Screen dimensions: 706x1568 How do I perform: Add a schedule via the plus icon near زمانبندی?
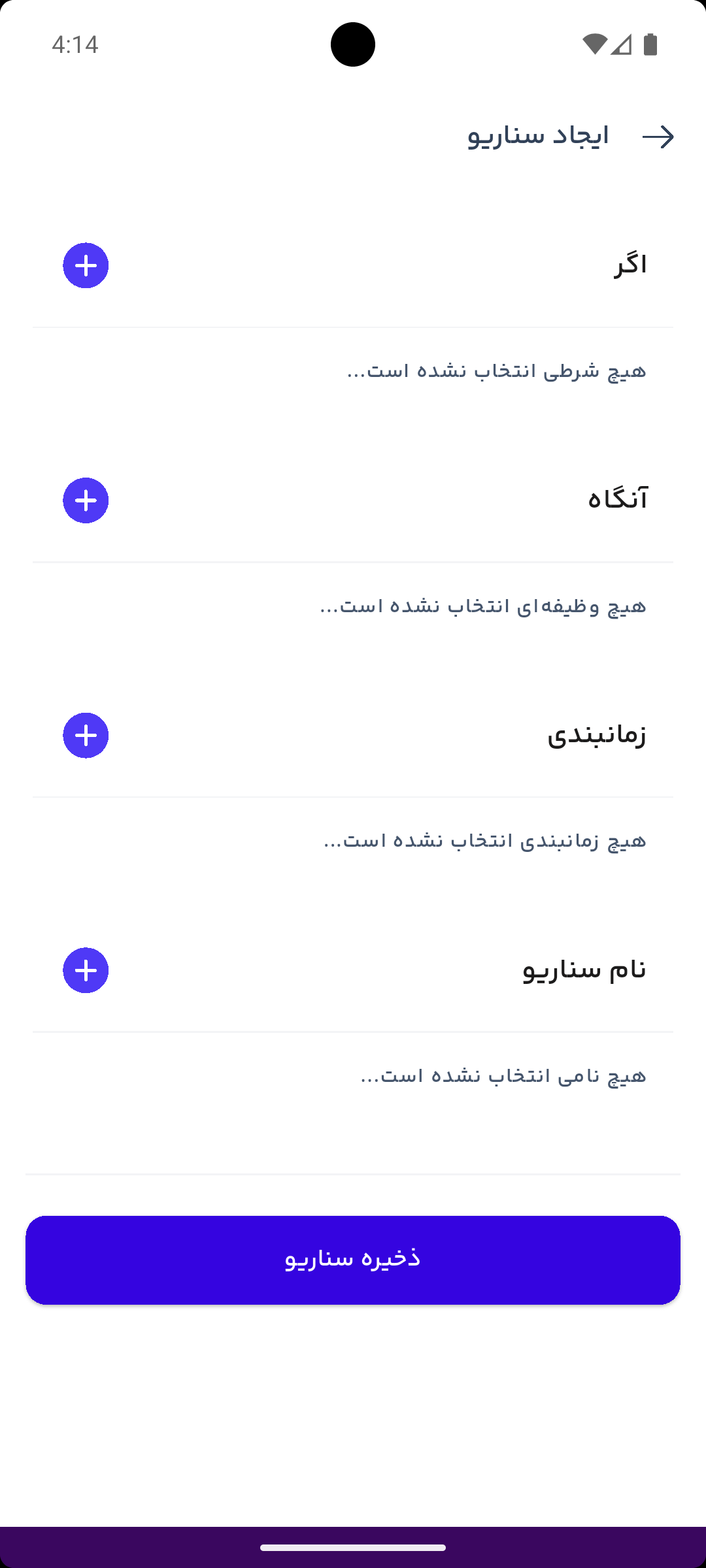coord(86,736)
